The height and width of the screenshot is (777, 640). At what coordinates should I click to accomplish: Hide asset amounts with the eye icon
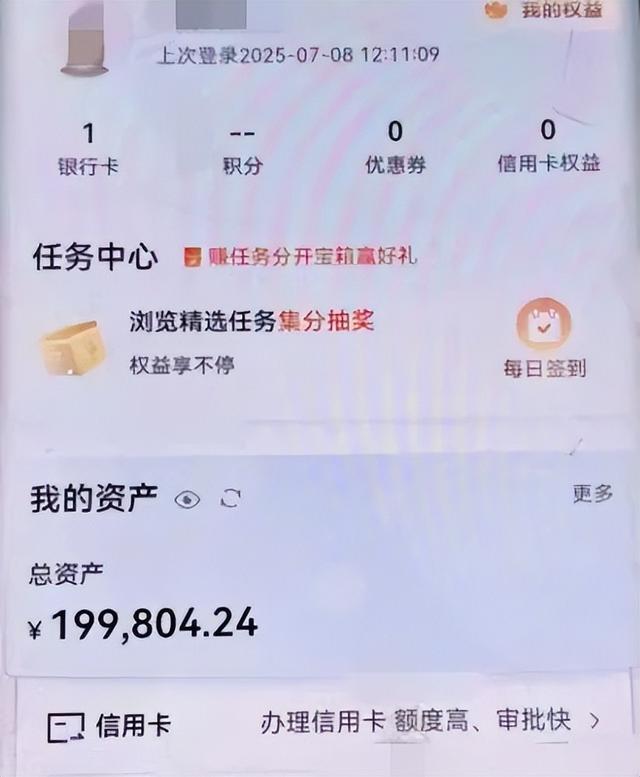click(x=188, y=499)
